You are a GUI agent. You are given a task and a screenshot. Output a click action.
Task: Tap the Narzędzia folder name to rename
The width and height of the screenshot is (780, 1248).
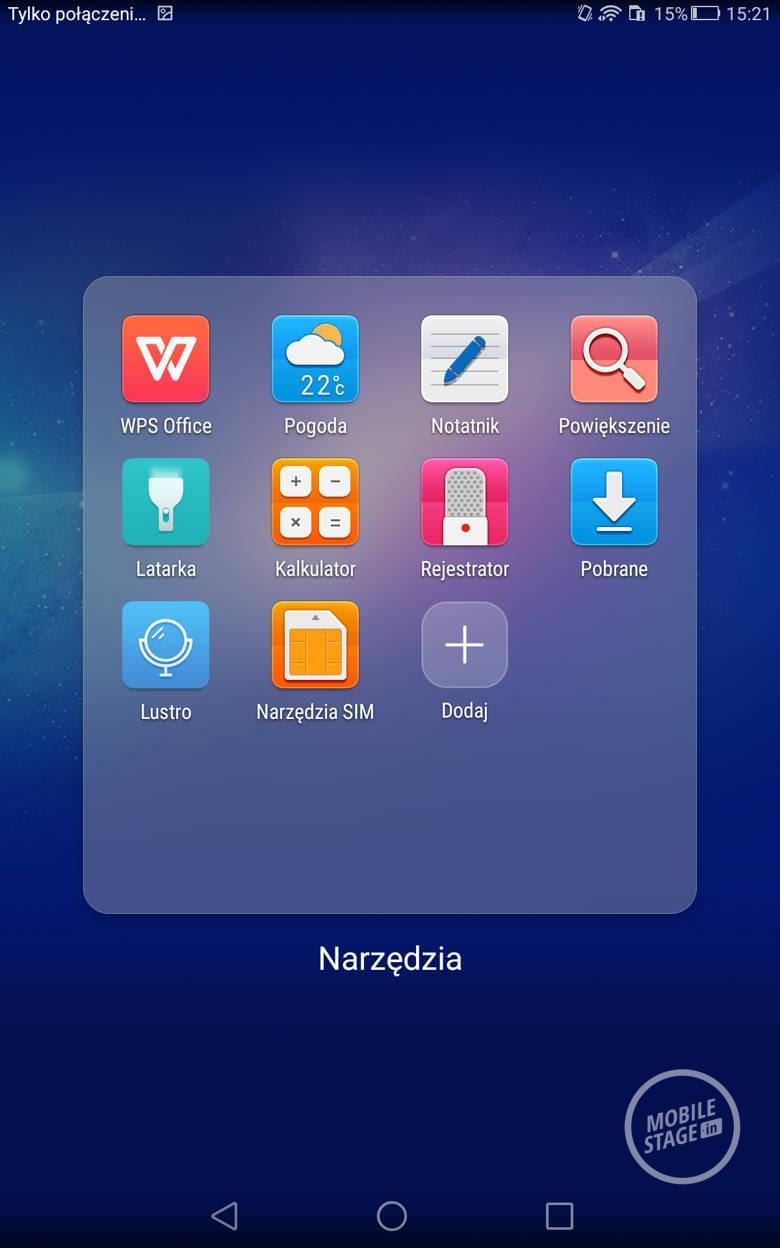390,959
